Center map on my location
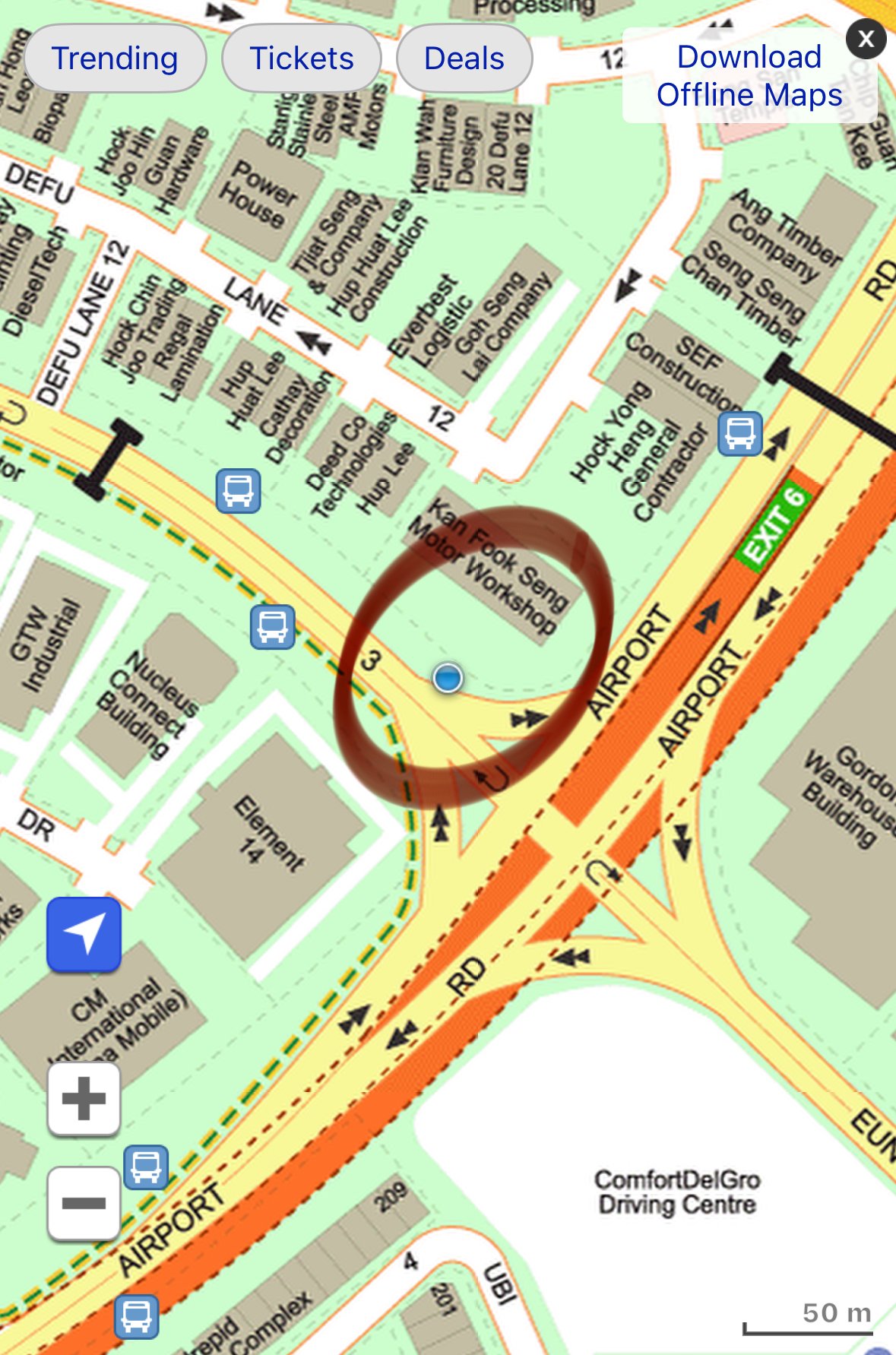896x1355 pixels. click(x=84, y=934)
